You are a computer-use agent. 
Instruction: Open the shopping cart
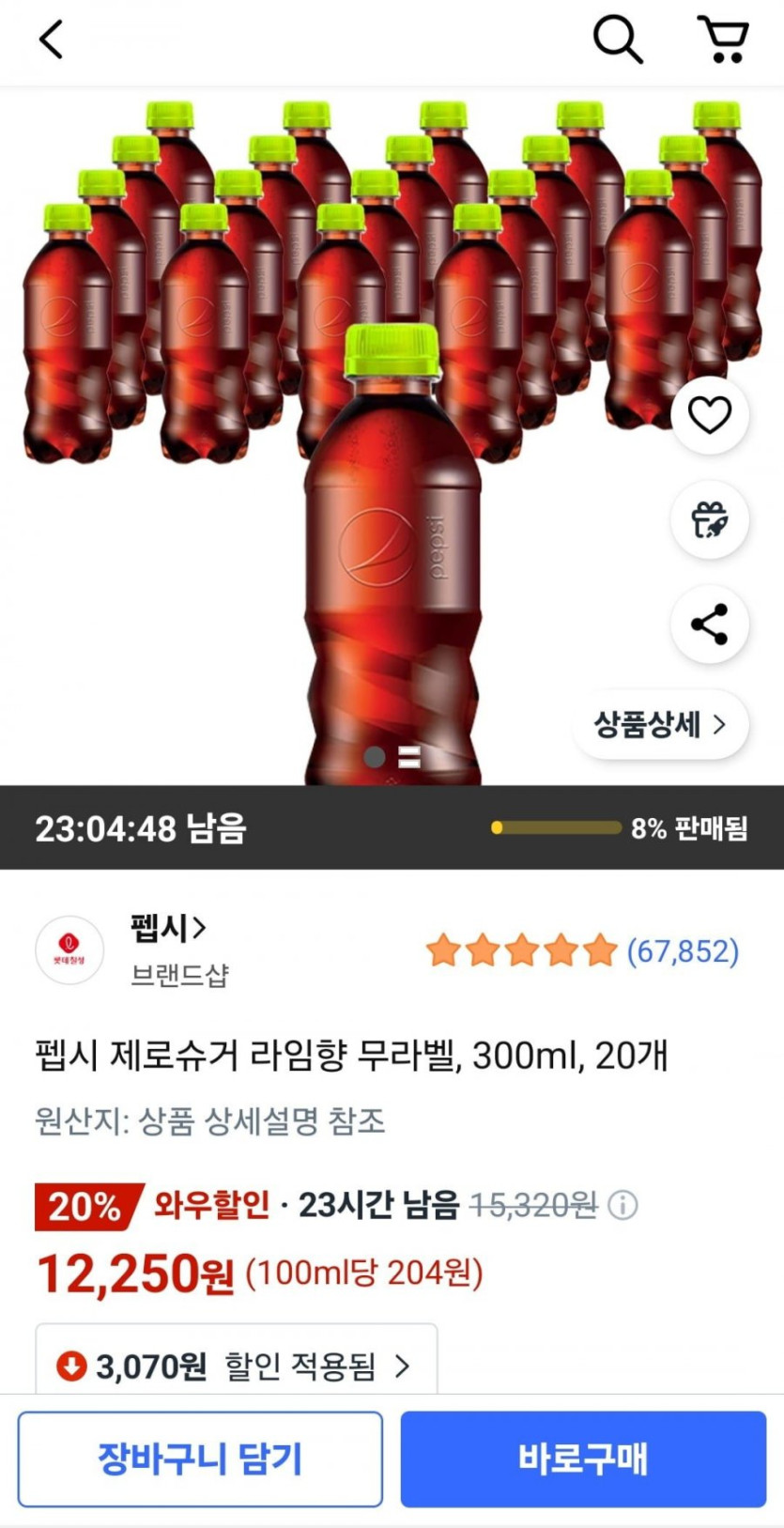tap(723, 39)
